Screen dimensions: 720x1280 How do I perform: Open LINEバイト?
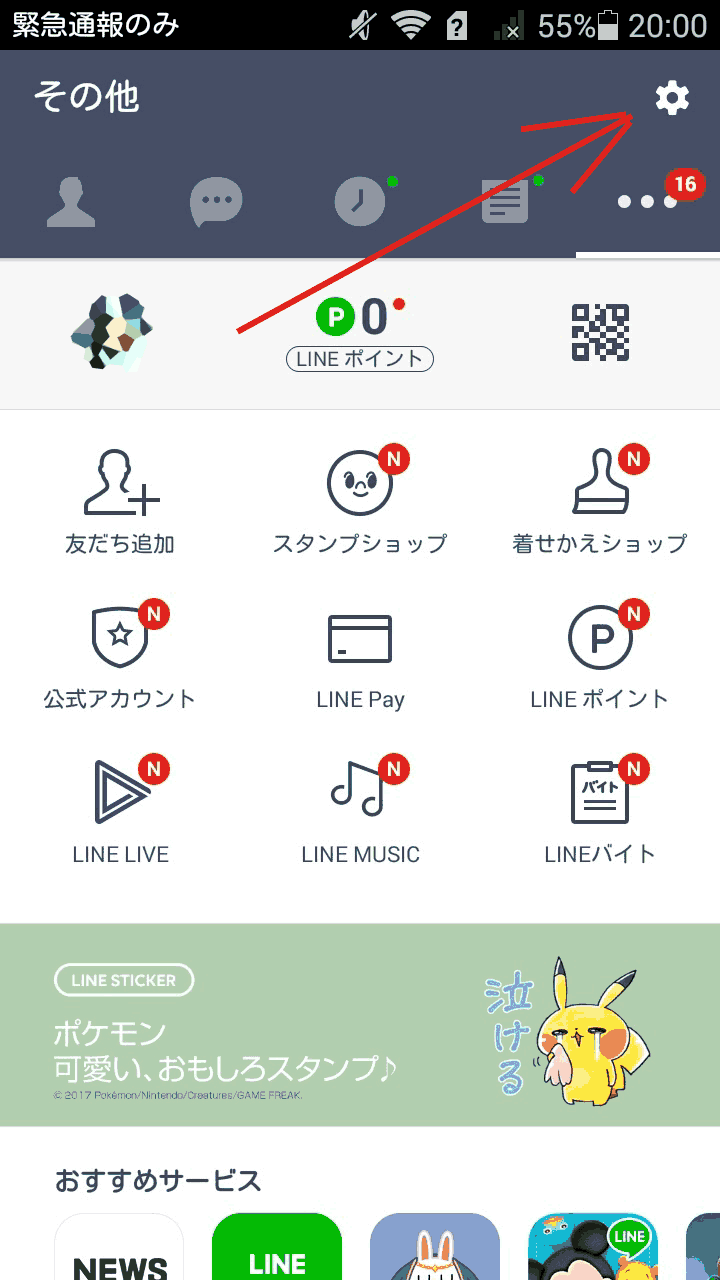click(x=600, y=812)
